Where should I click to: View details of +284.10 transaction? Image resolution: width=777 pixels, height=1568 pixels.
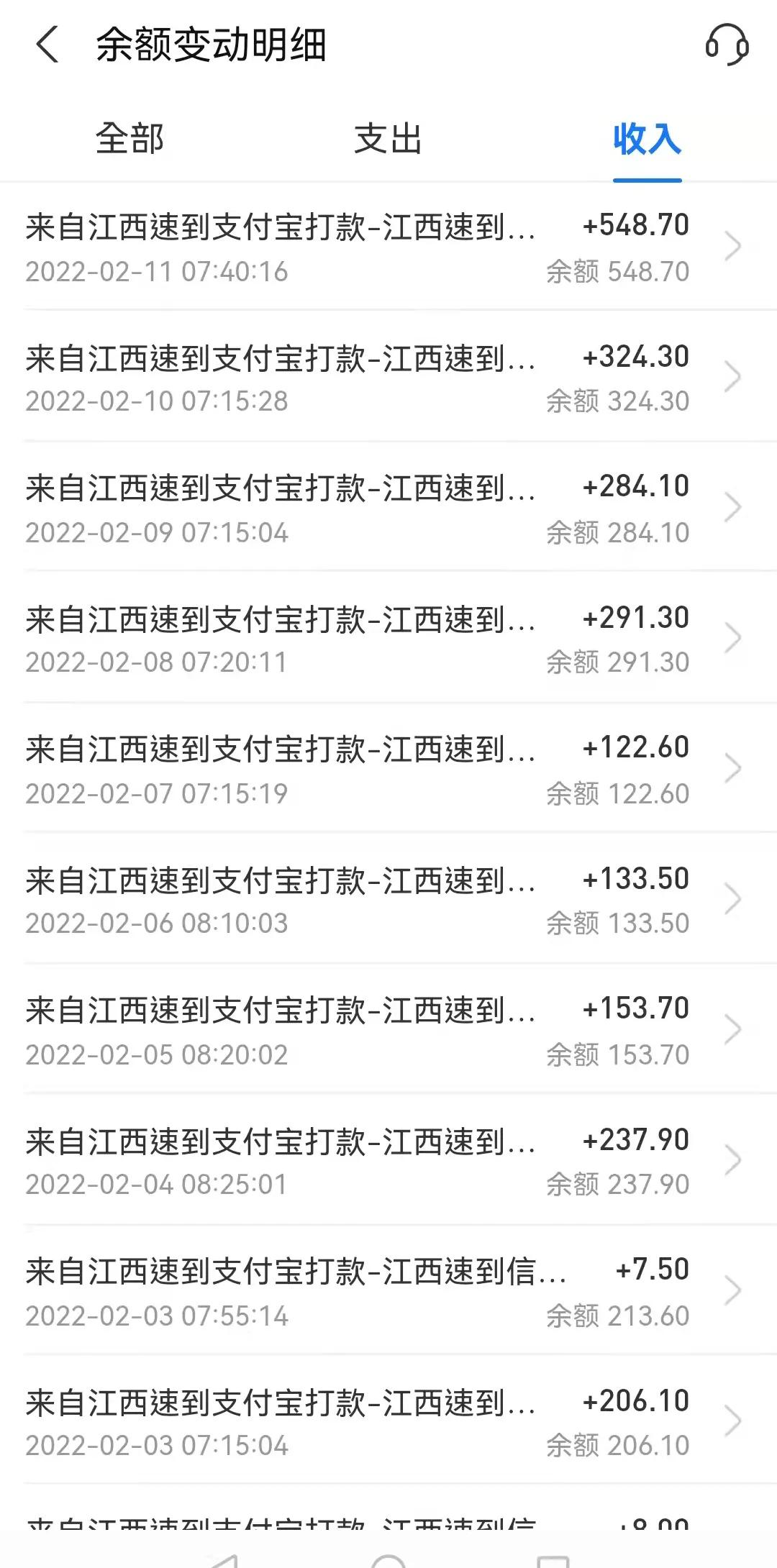(388, 507)
